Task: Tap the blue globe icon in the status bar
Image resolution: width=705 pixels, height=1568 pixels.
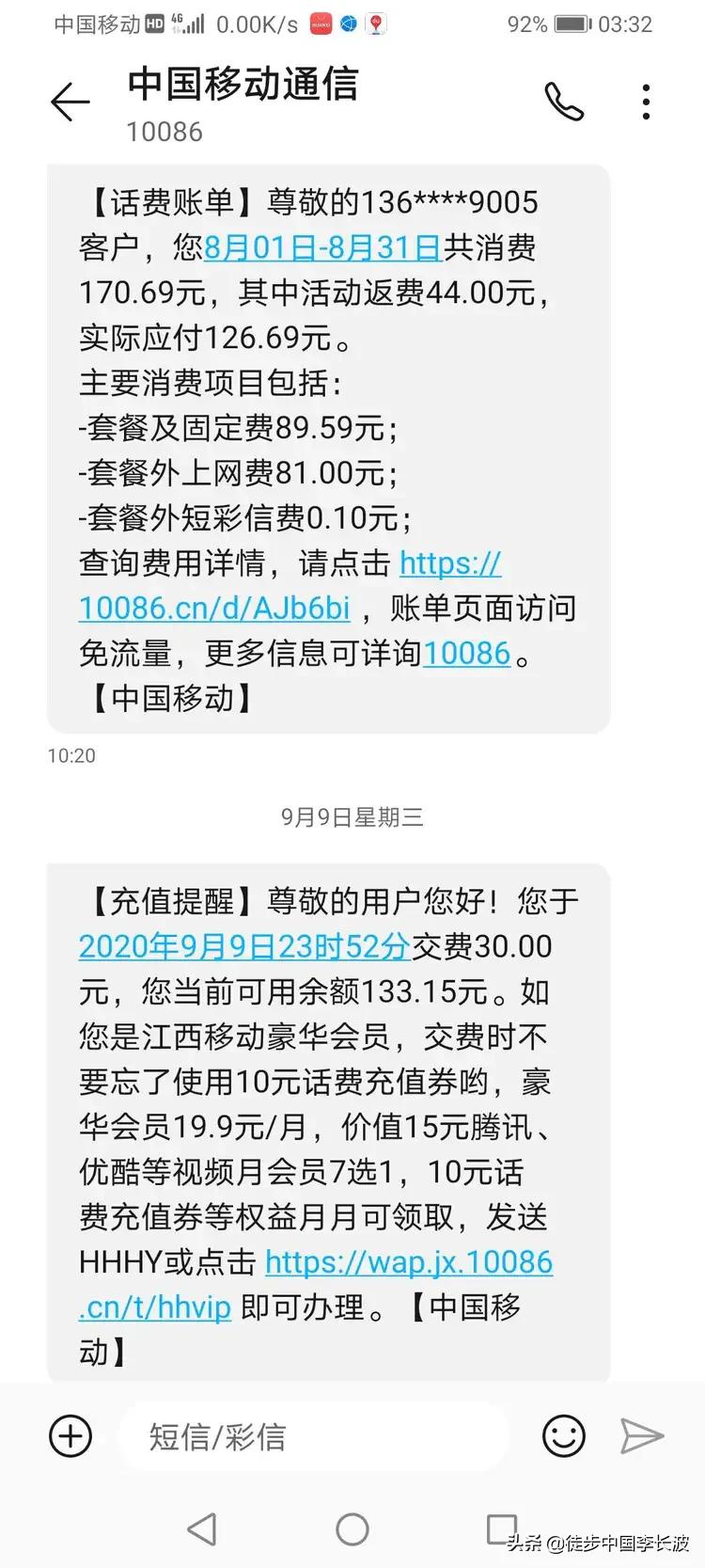Action: pos(349,24)
